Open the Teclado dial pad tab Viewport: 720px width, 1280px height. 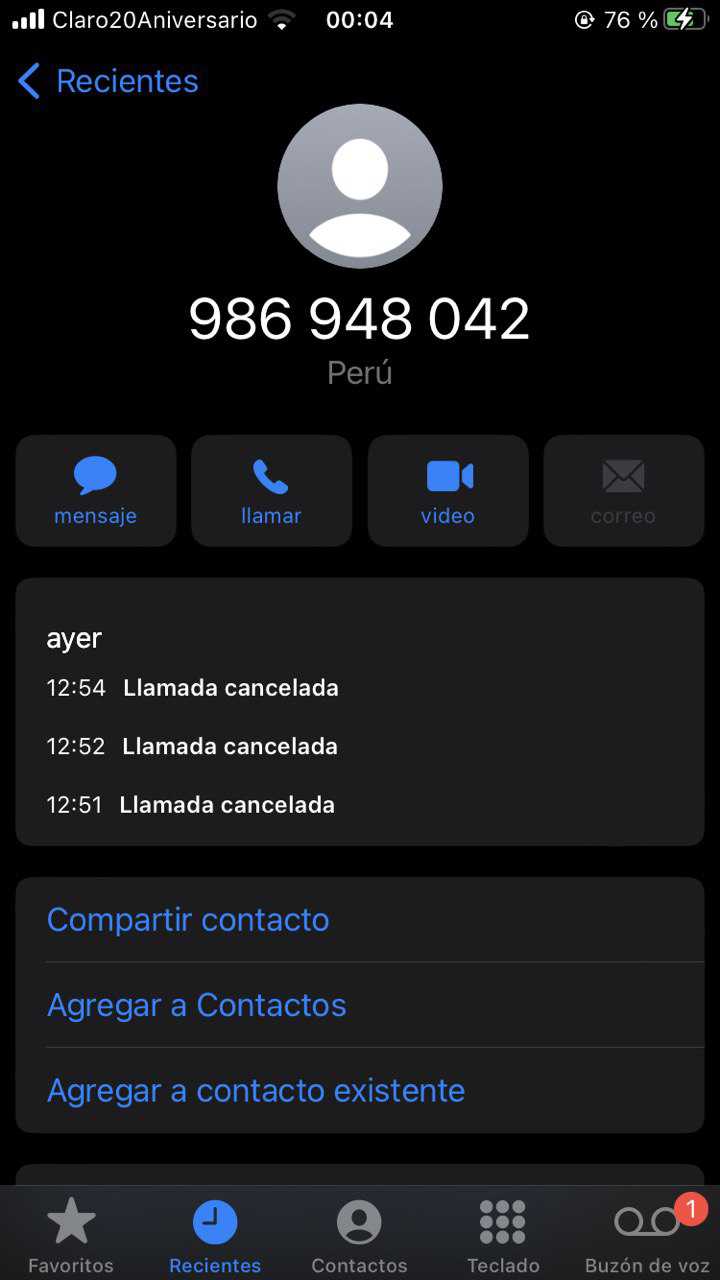click(x=503, y=1235)
